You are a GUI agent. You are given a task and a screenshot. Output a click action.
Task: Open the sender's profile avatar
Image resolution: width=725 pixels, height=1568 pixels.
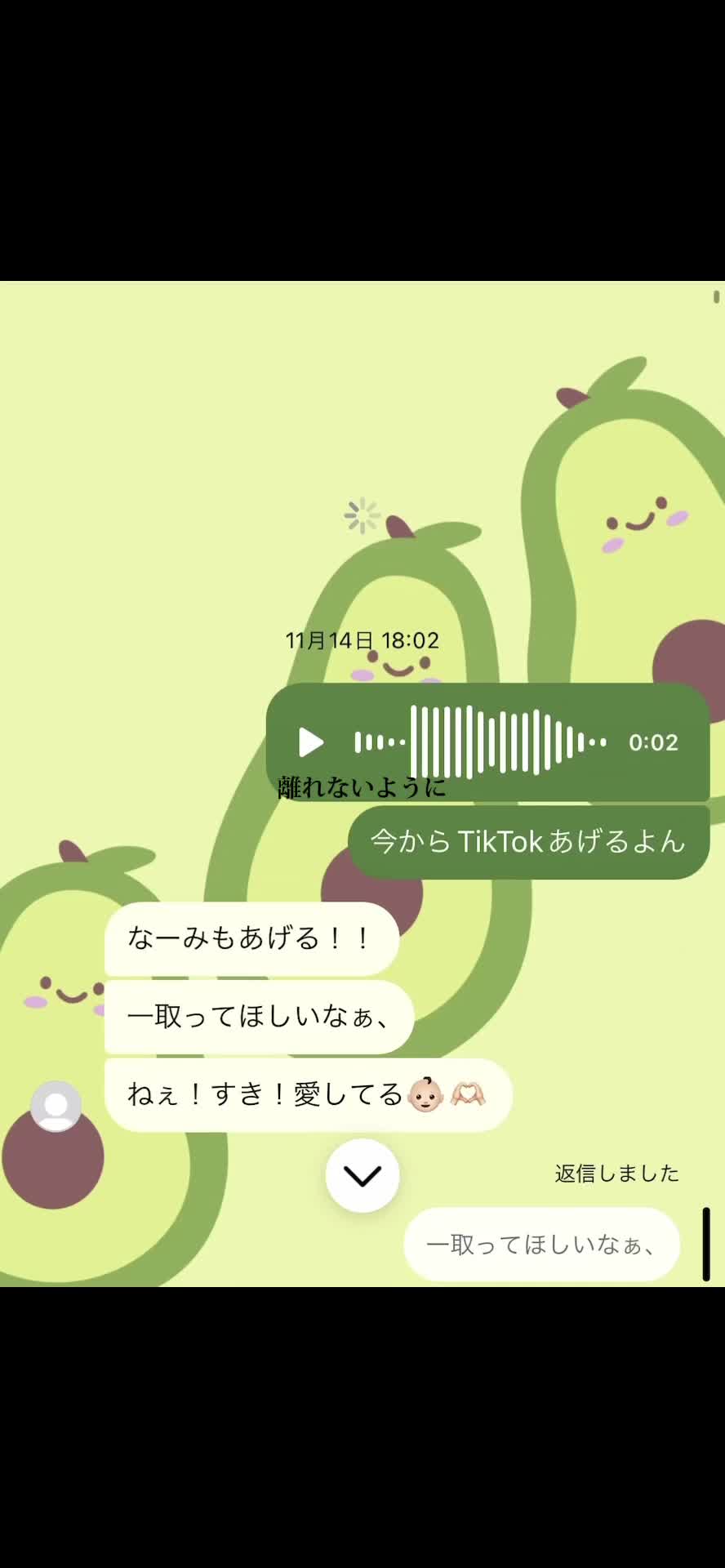(56, 1106)
